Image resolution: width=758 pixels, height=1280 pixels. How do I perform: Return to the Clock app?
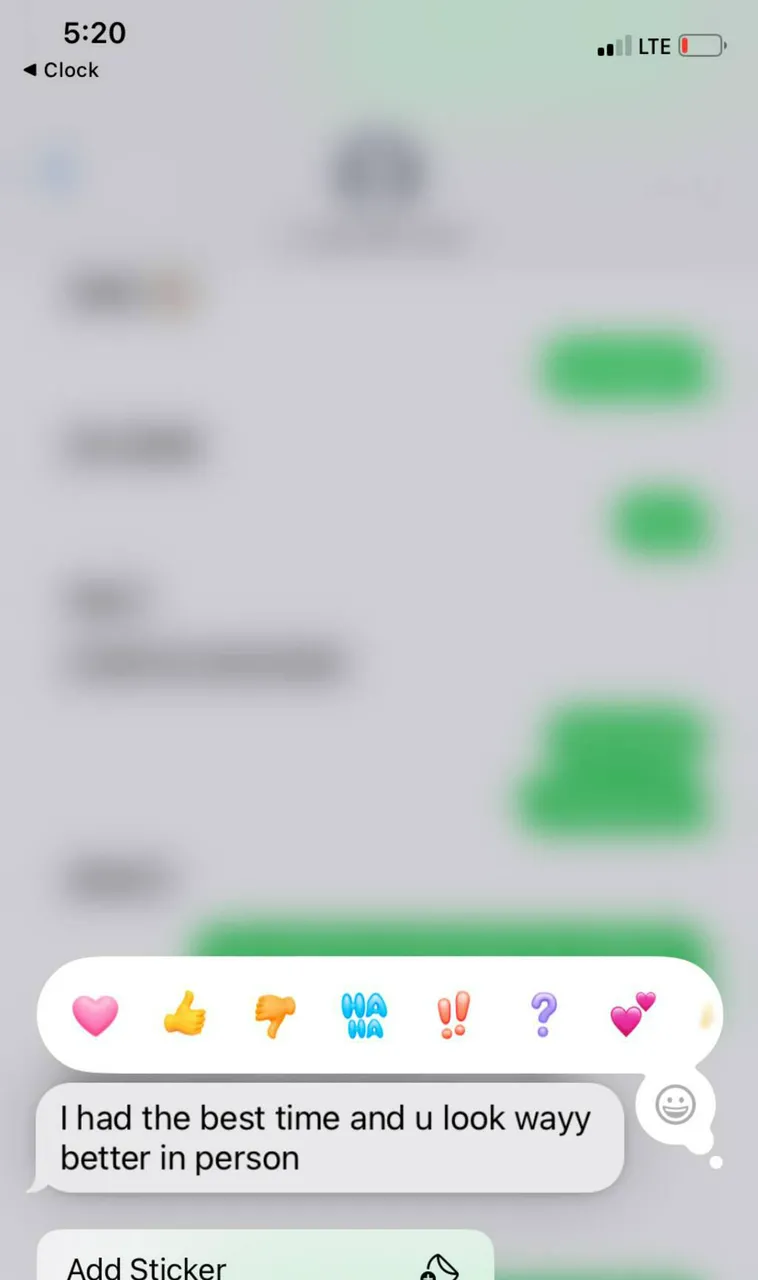click(x=62, y=70)
